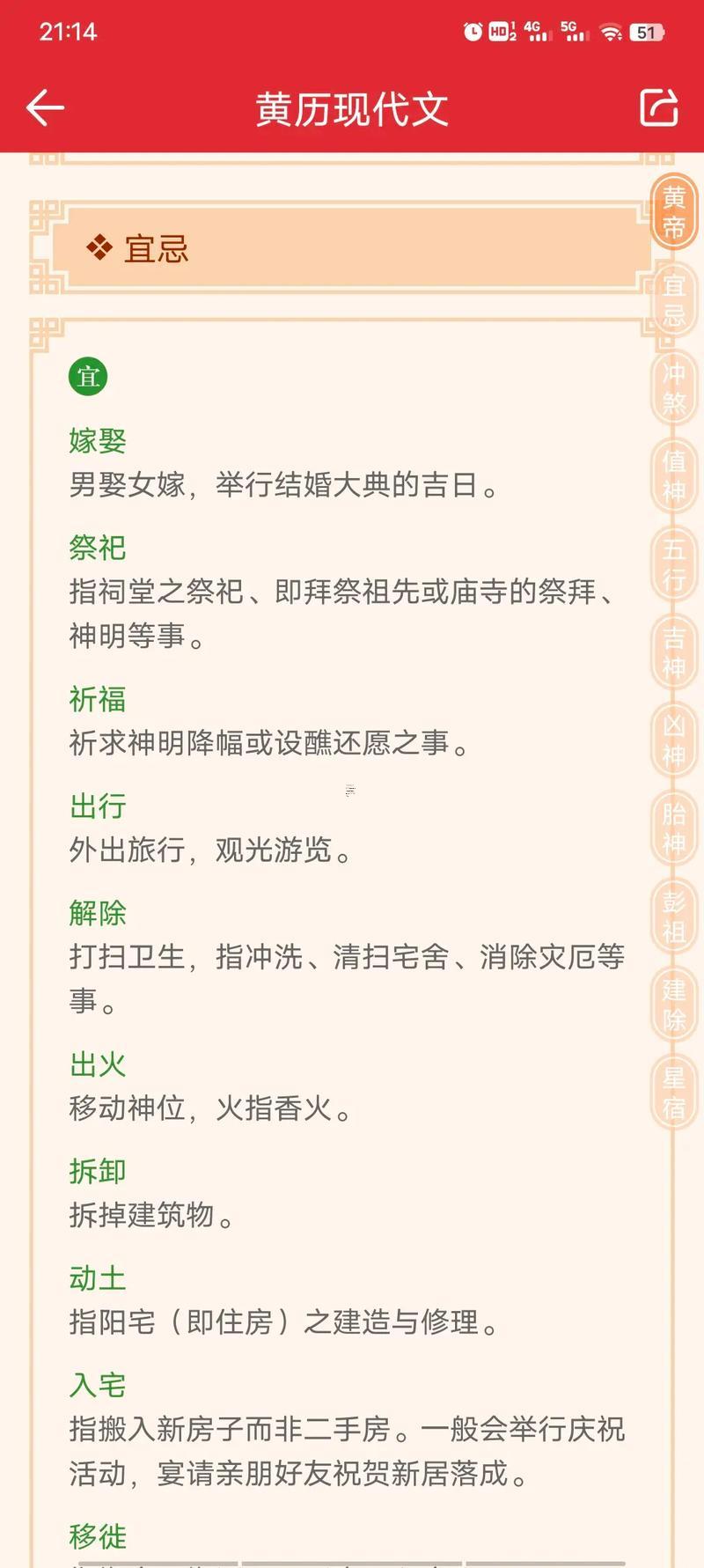Screen dimensions: 704x1568
Task: Switch to the 五行 section
Action: click(674, 564)
